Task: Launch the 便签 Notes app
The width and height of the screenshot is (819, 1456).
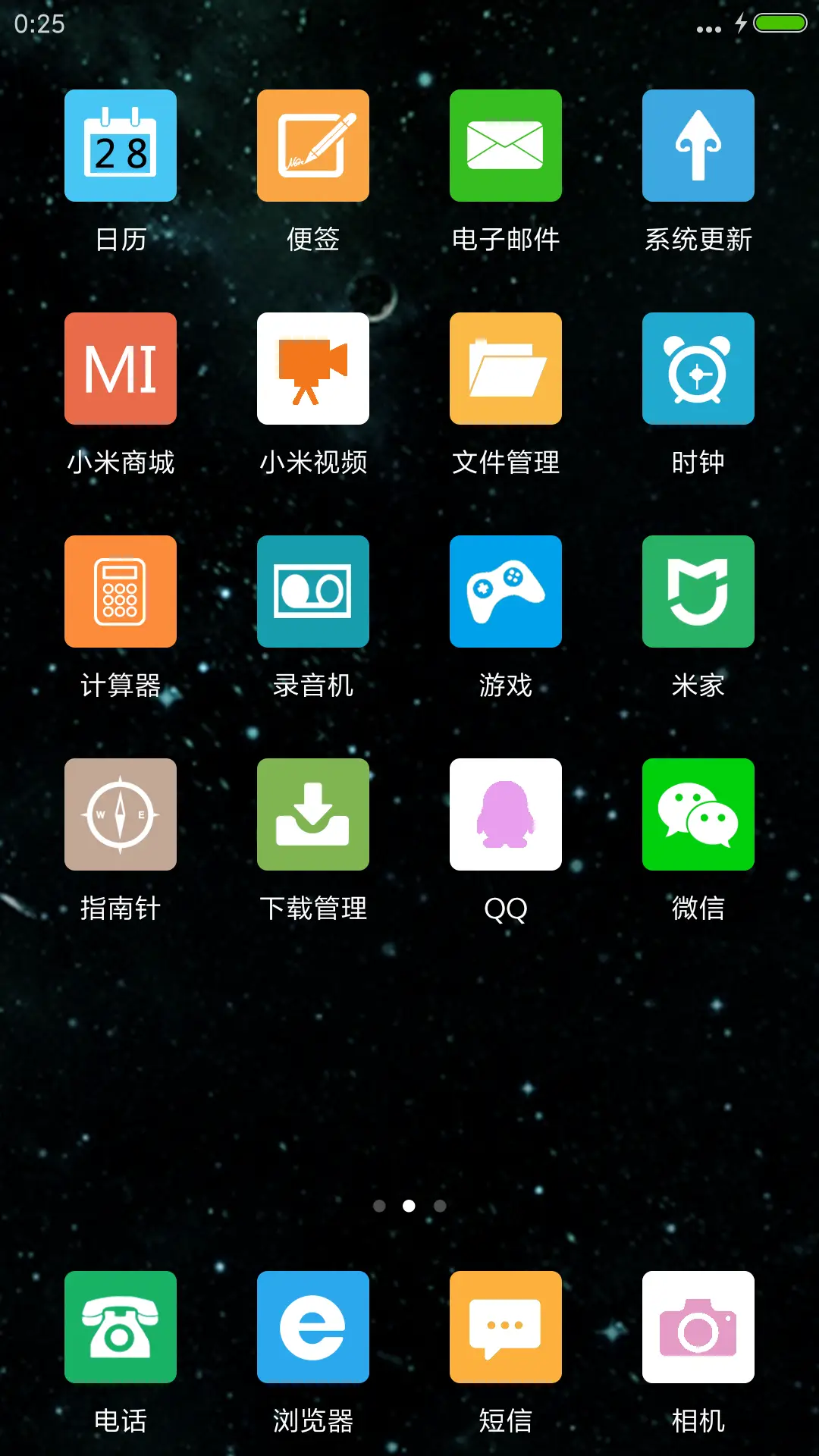Action: click(313, 146)
